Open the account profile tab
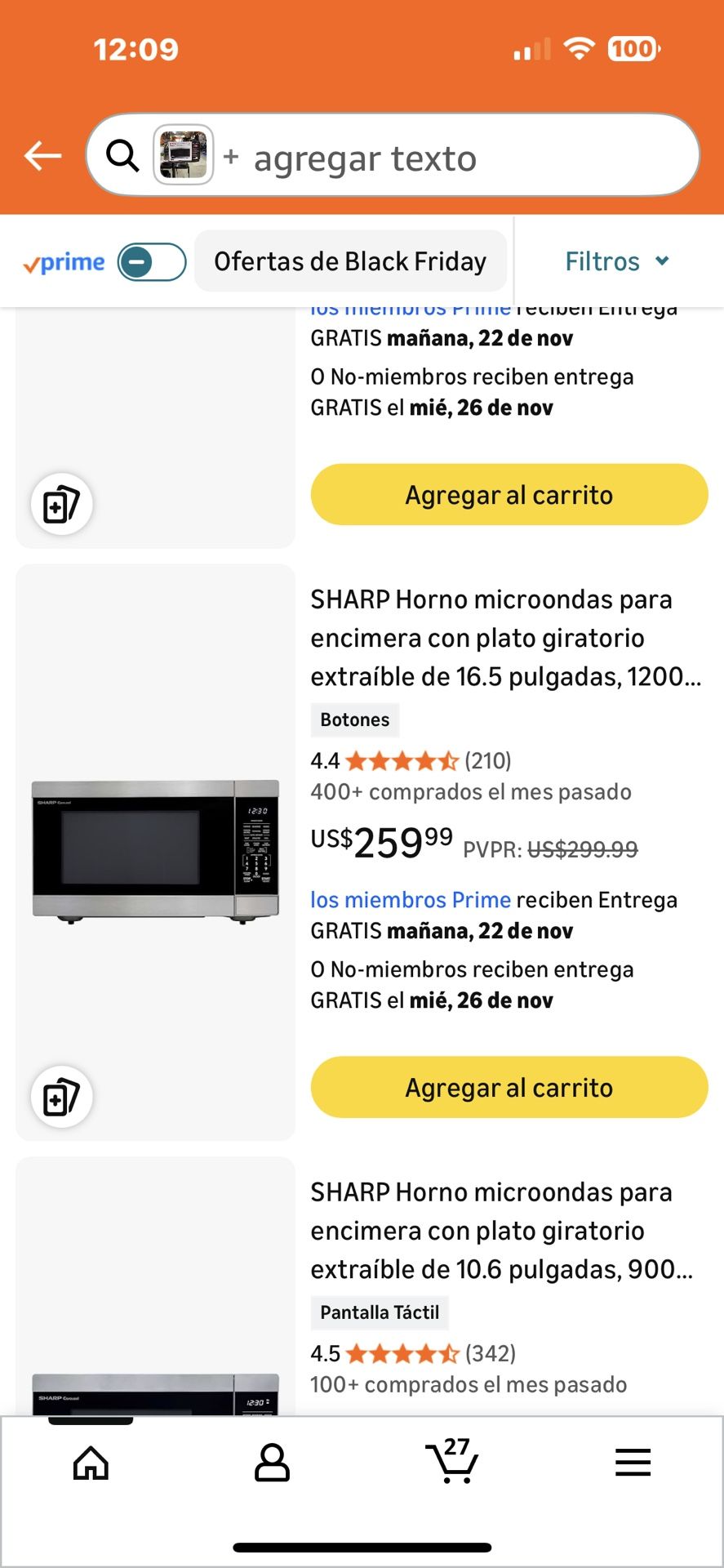 [272, 1463]
